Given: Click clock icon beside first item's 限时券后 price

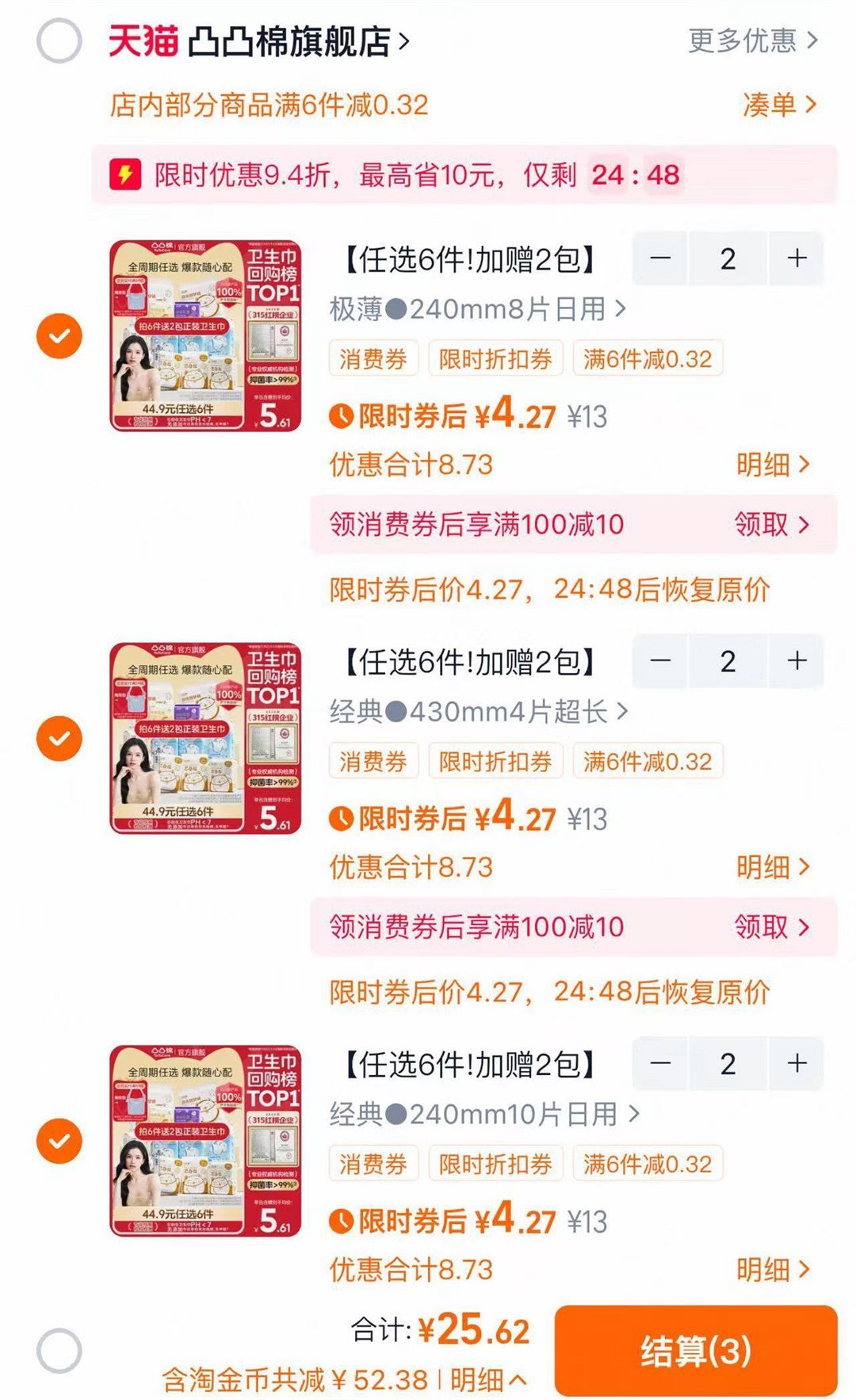Looking at the screenshot, I should tap(342, 415).
